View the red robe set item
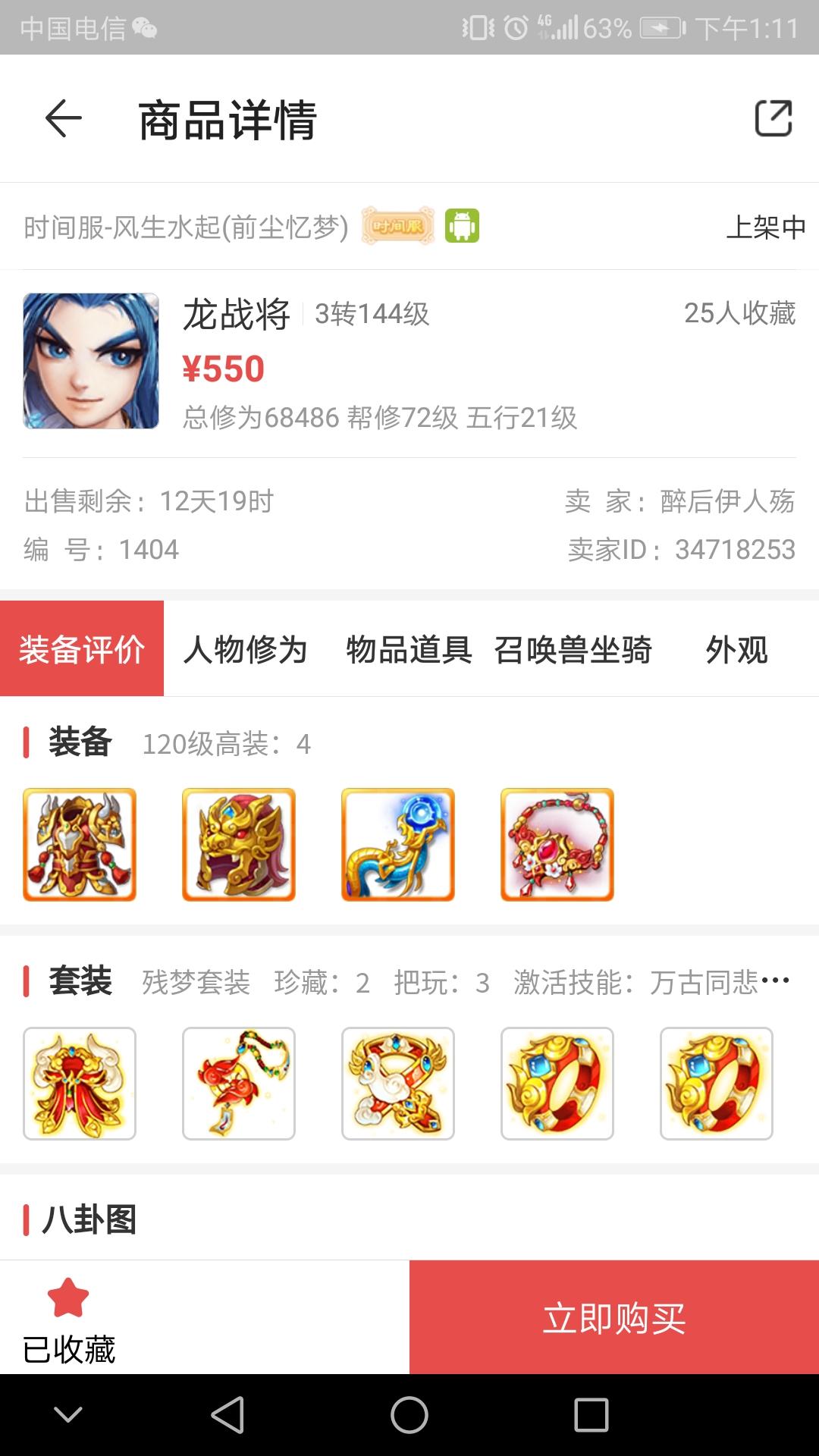This screenshot has width=819, height=1456. pyautogui.click(x=80, y=1083)
